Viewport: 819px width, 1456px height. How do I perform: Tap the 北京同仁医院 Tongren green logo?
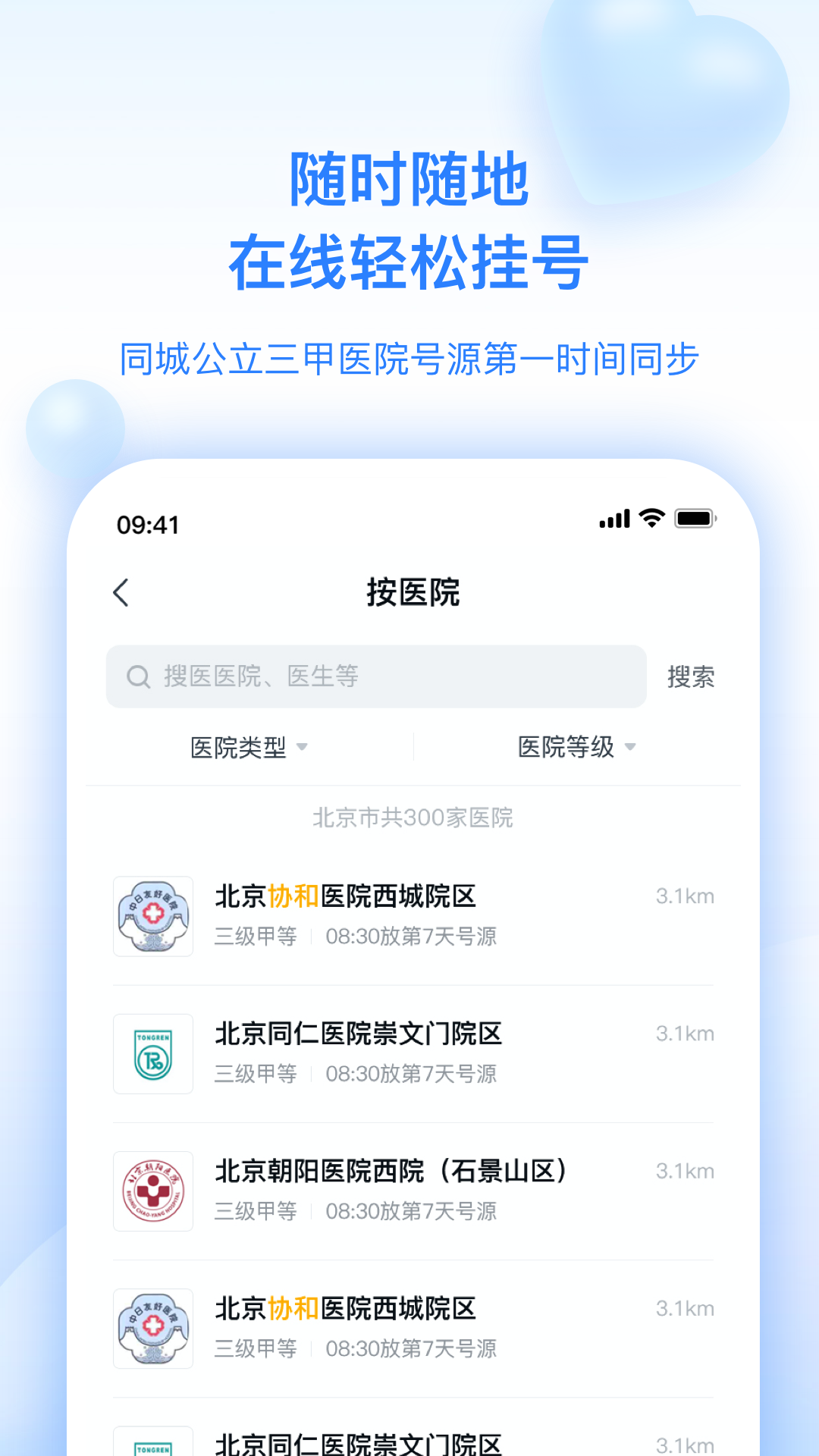click(152, 1053)
